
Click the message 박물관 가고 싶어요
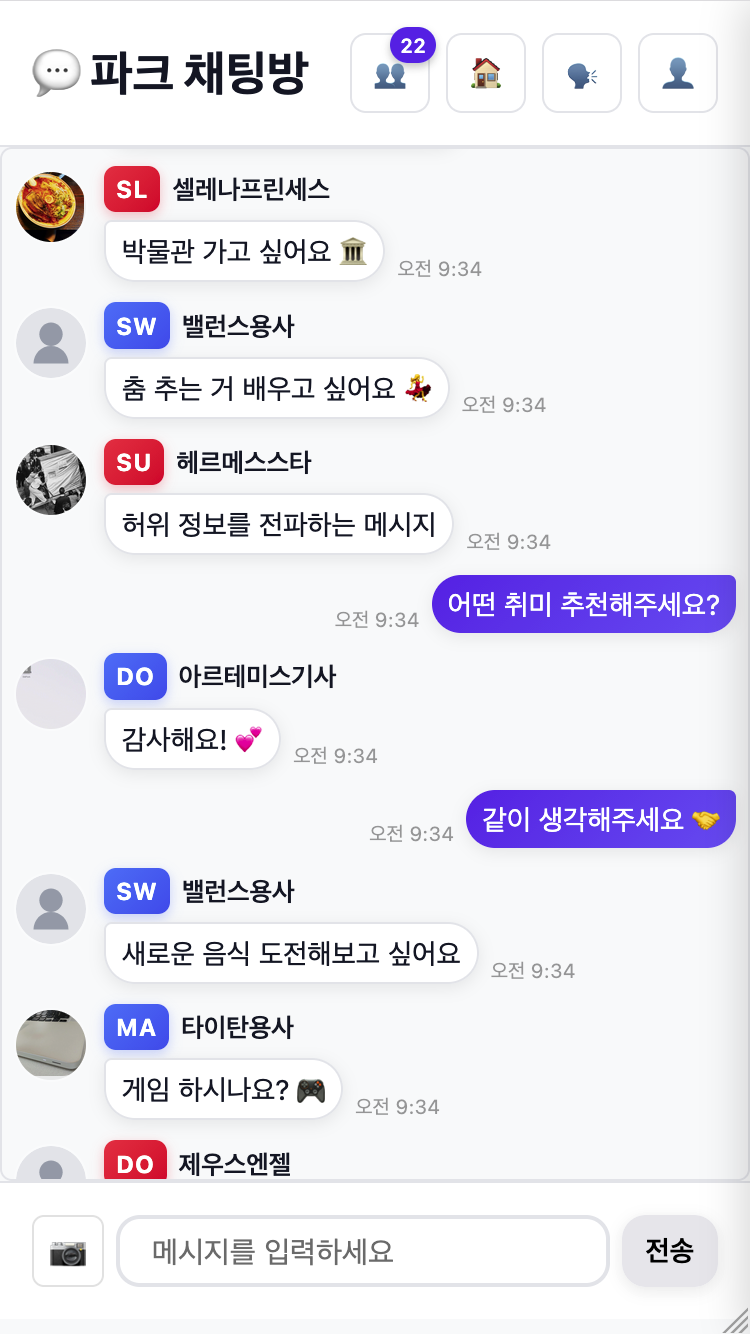(243, 251)
